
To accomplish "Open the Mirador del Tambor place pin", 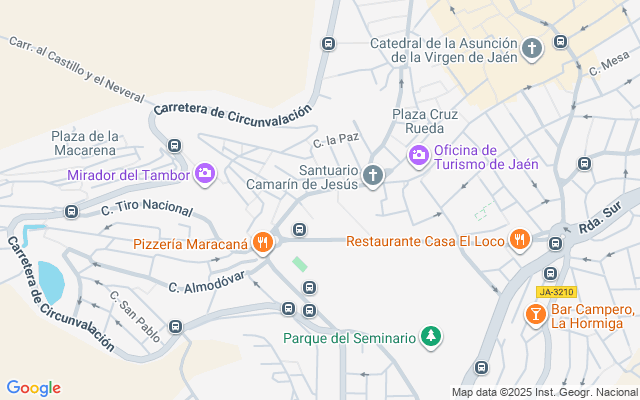I will (205, 175).
